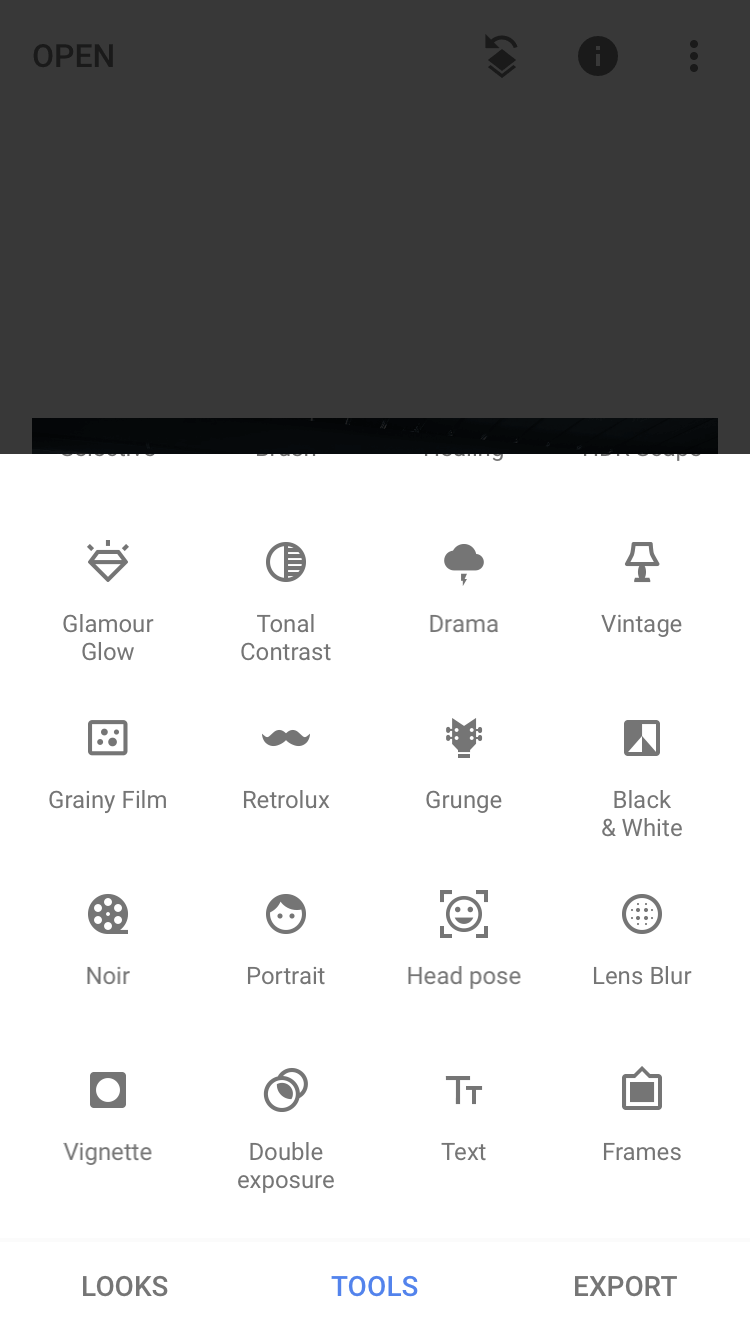This screenshot has width=750, height=1334.
Task: Switch to the Export tab
Action: (x=625, y=1286)
